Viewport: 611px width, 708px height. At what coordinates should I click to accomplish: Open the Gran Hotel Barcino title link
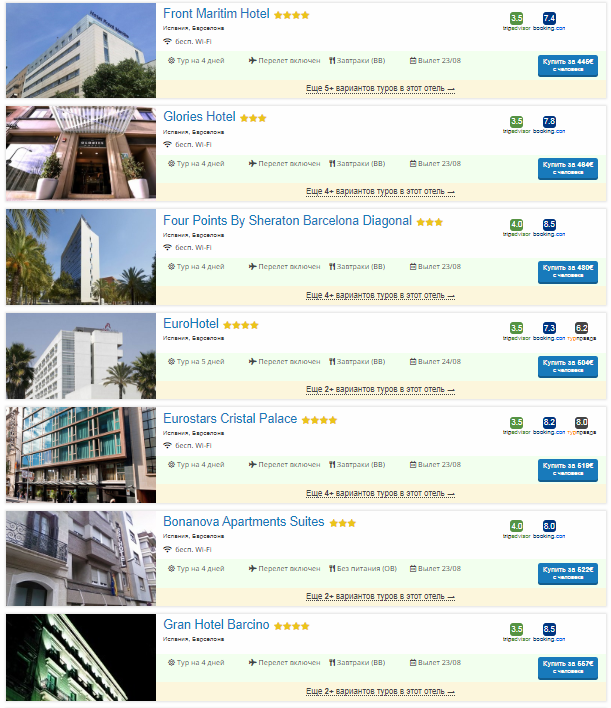pos(216,625)
